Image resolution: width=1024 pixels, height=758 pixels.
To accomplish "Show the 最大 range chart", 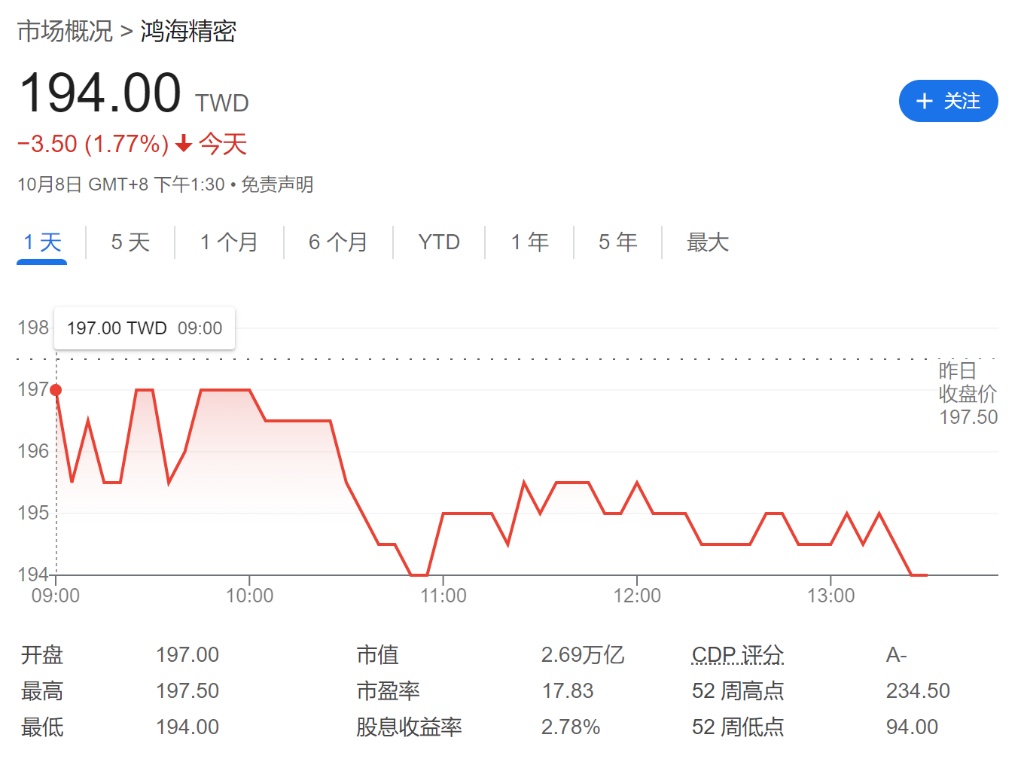I will (707, 242).
